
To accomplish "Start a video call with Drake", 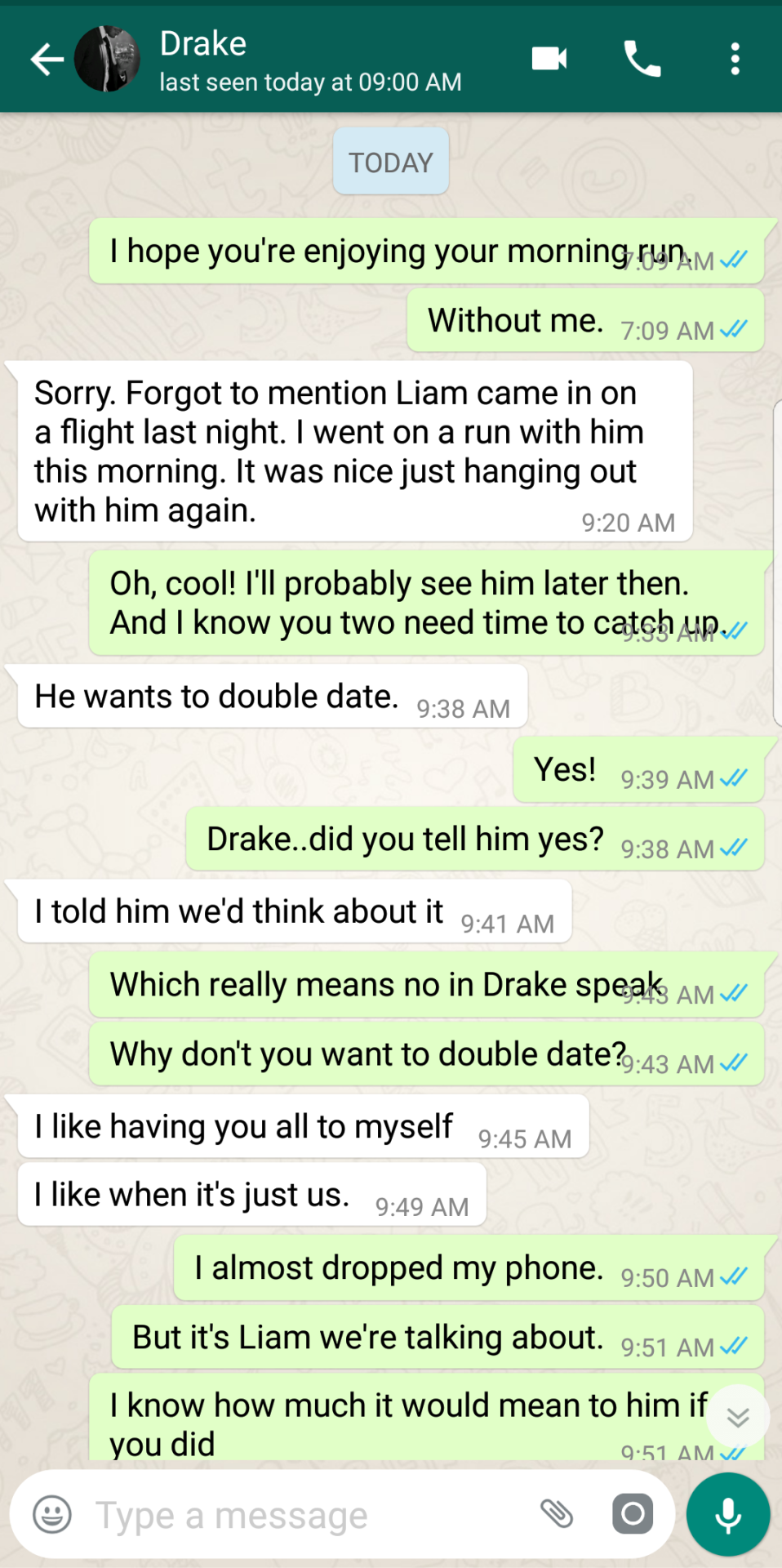I will tap(549, 59).
